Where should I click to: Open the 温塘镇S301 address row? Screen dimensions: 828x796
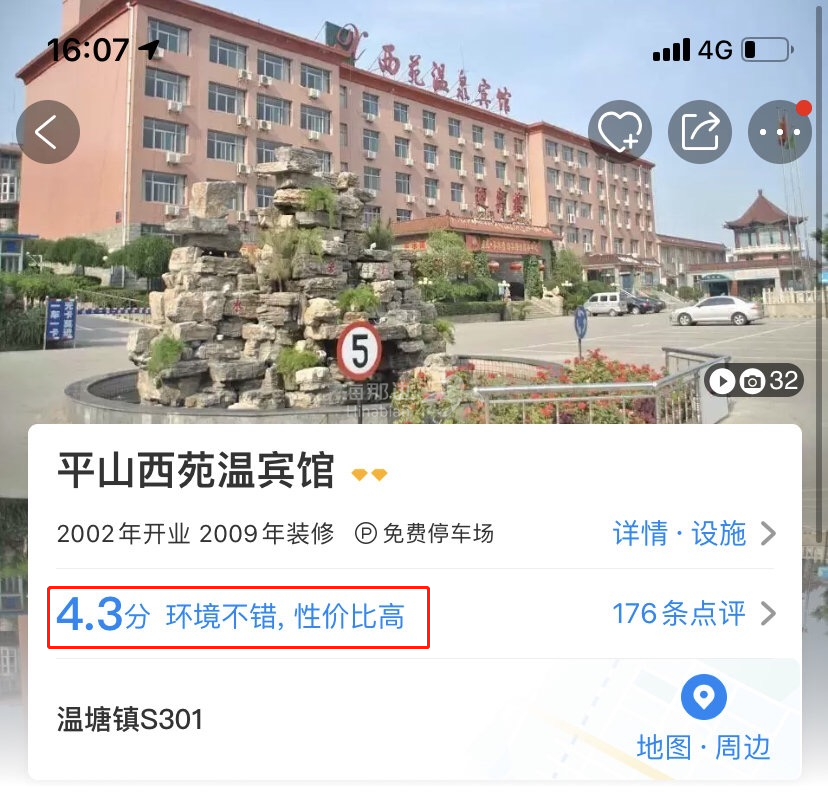[x=130, y=719]
